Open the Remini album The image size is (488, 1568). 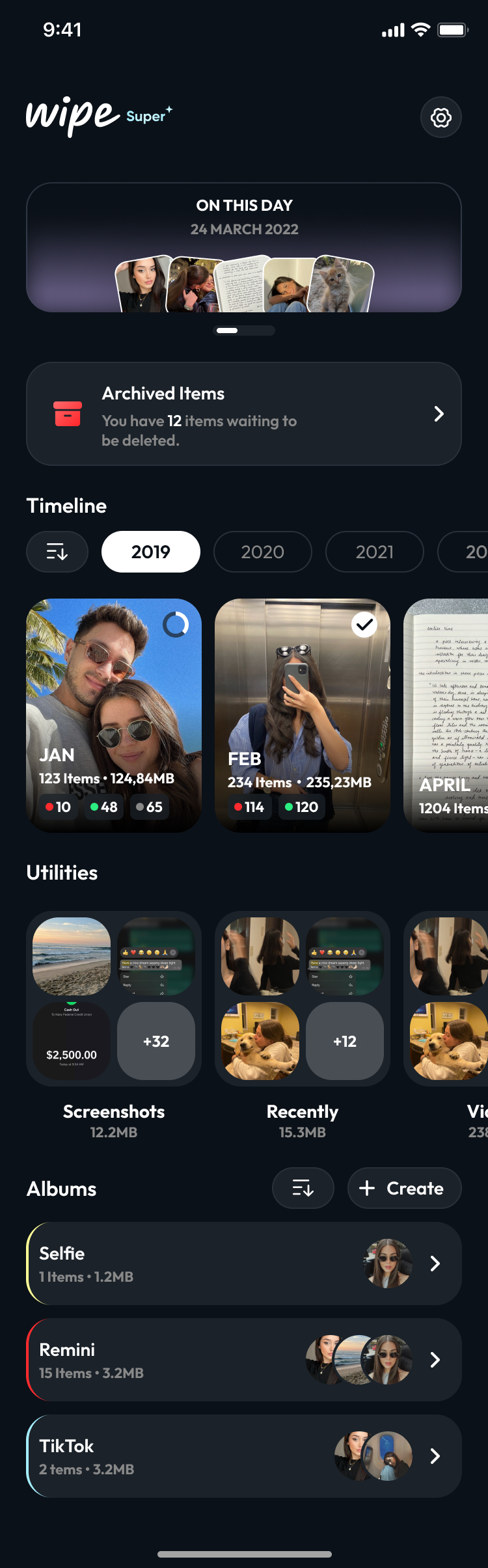[244, 1360]
